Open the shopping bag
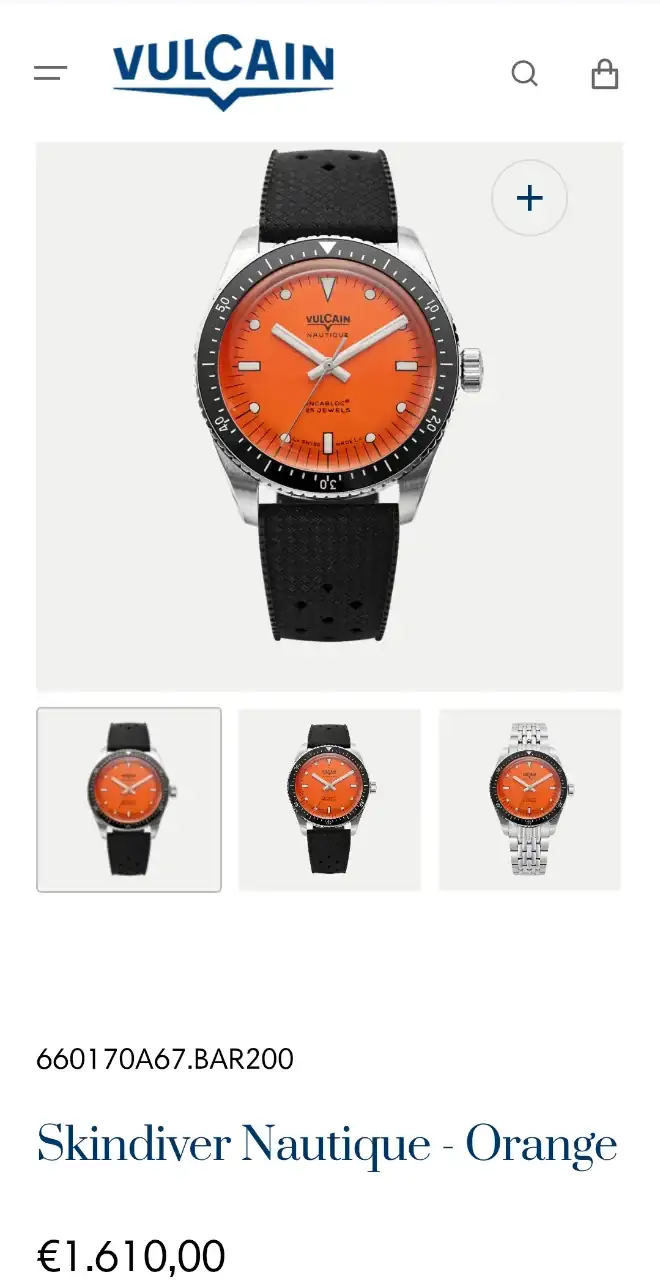Image resolution: width=660 pixels, height=1280 pixels. point(604,73)
